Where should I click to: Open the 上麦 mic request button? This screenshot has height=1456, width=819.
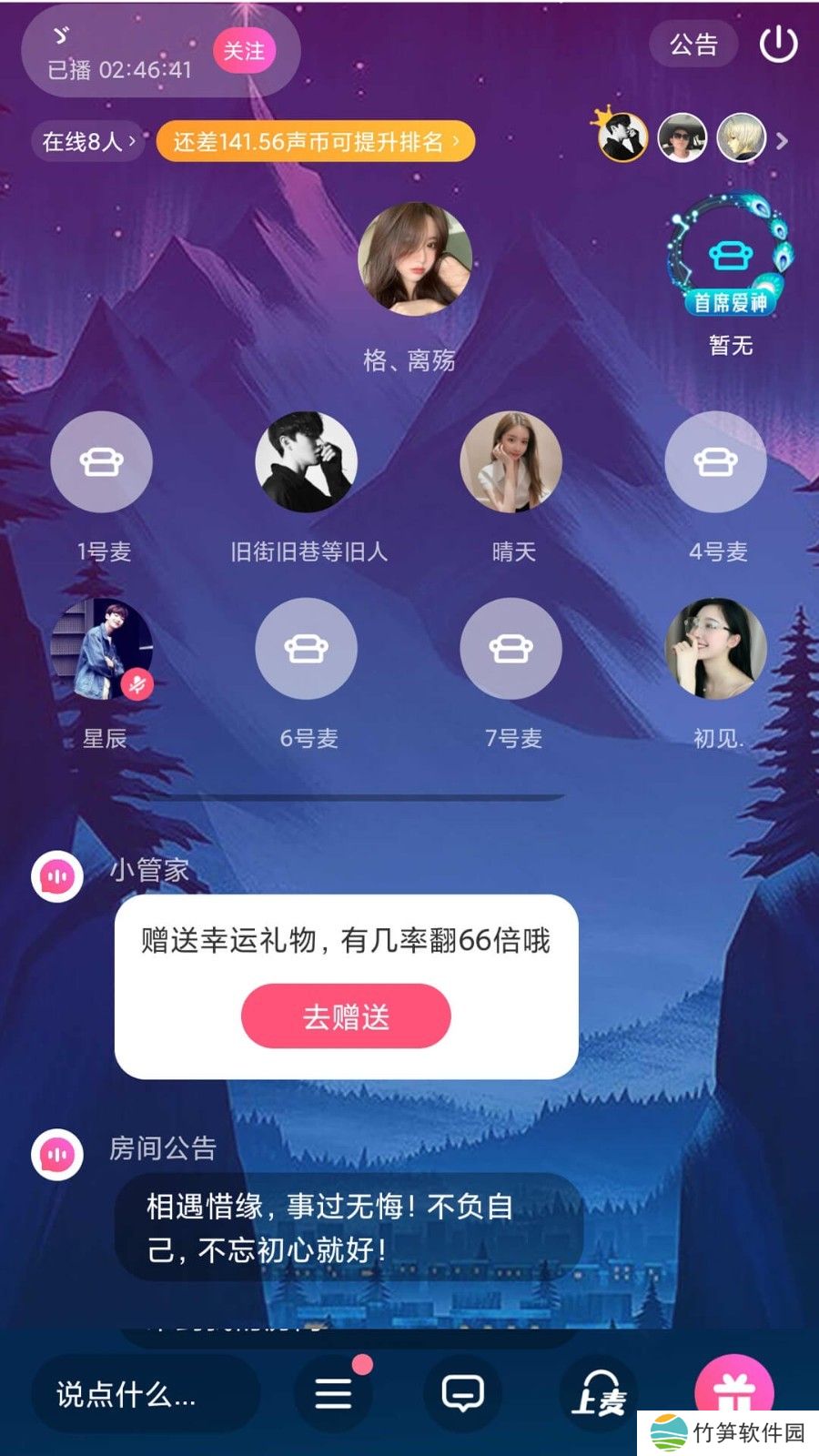599,1393
